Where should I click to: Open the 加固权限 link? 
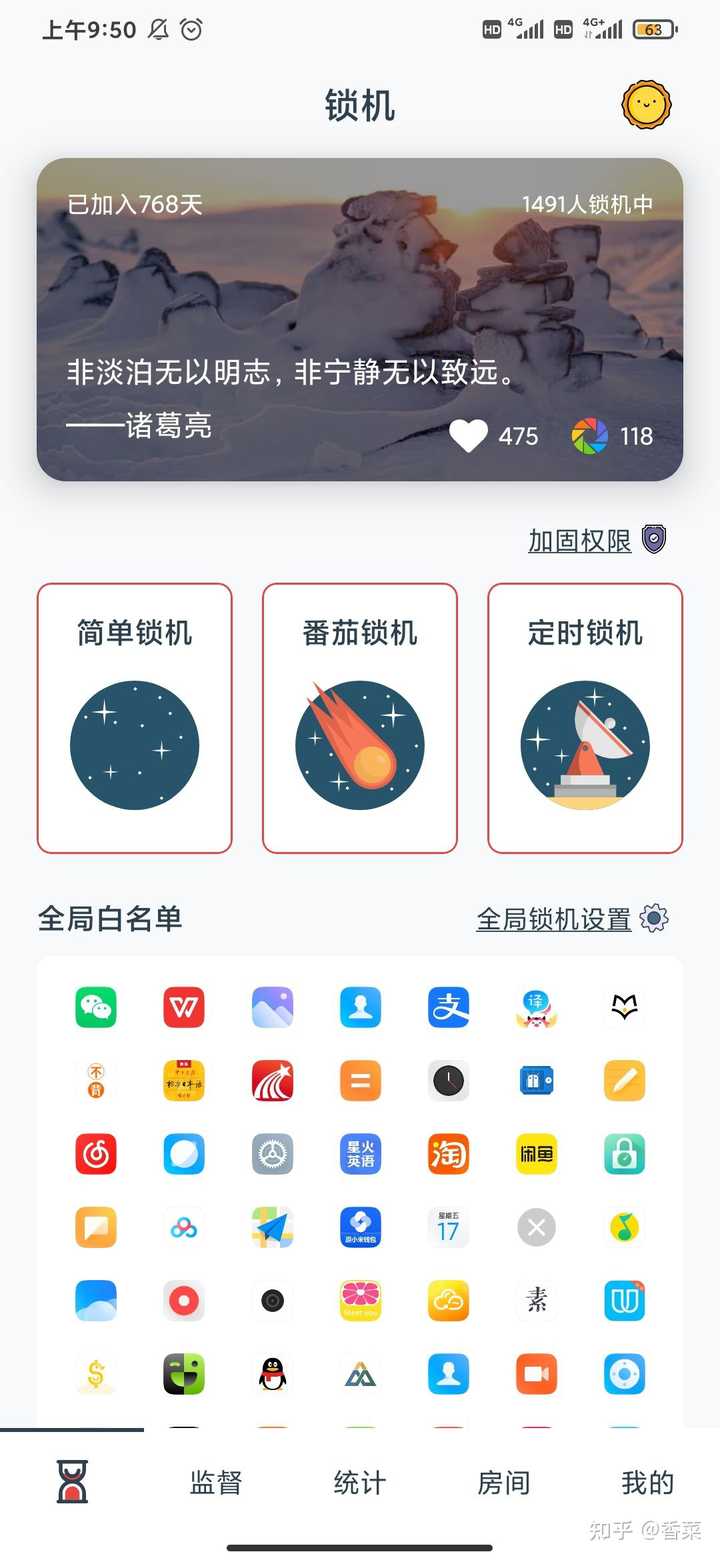tap(580, 541)
